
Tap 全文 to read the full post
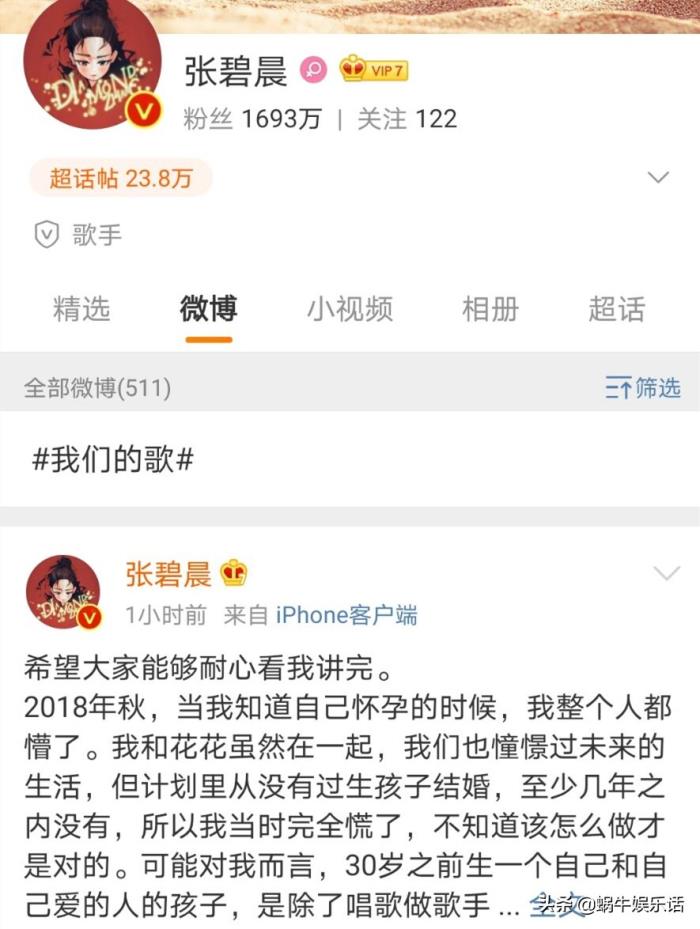tap(545, 904)
